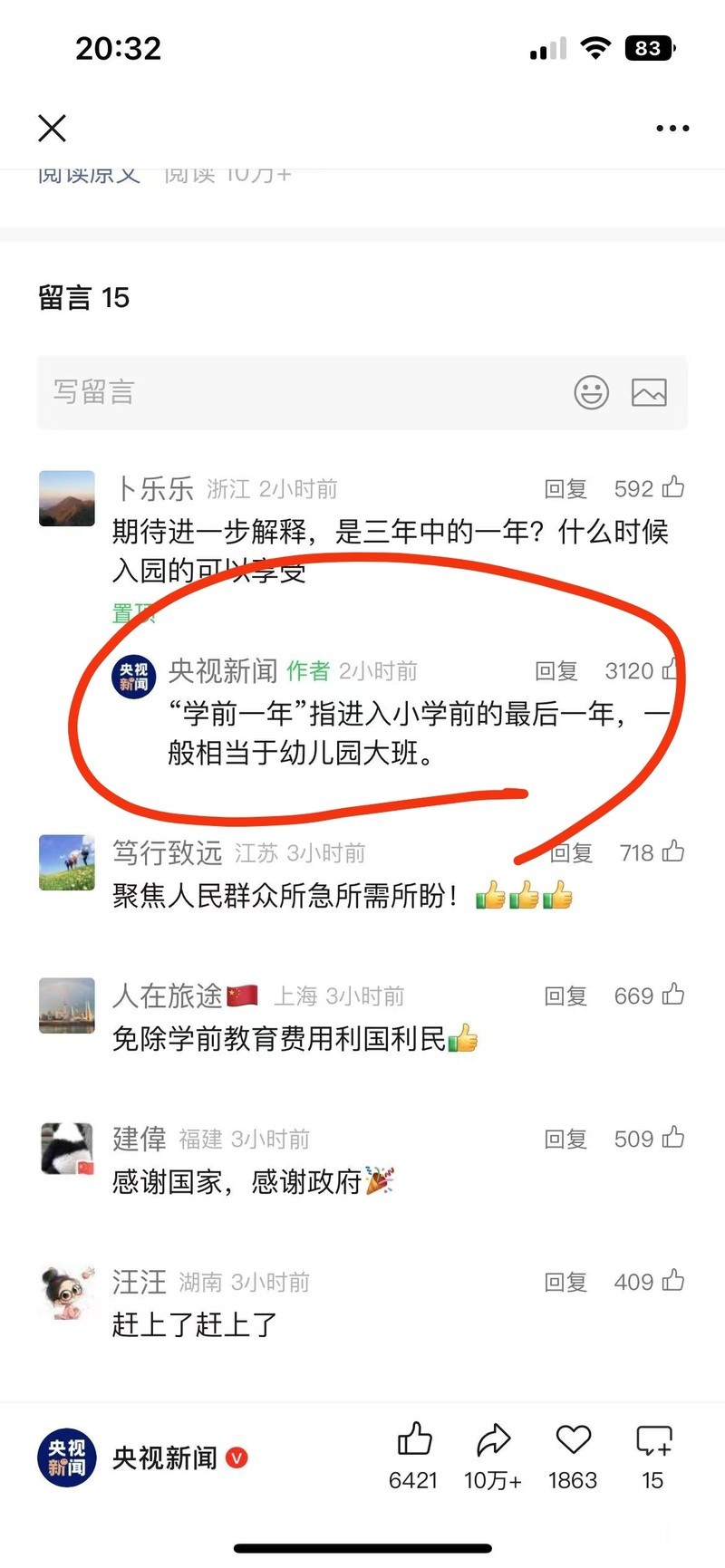
Task: Like 建偉's comment
Action: click(673, 1139)
